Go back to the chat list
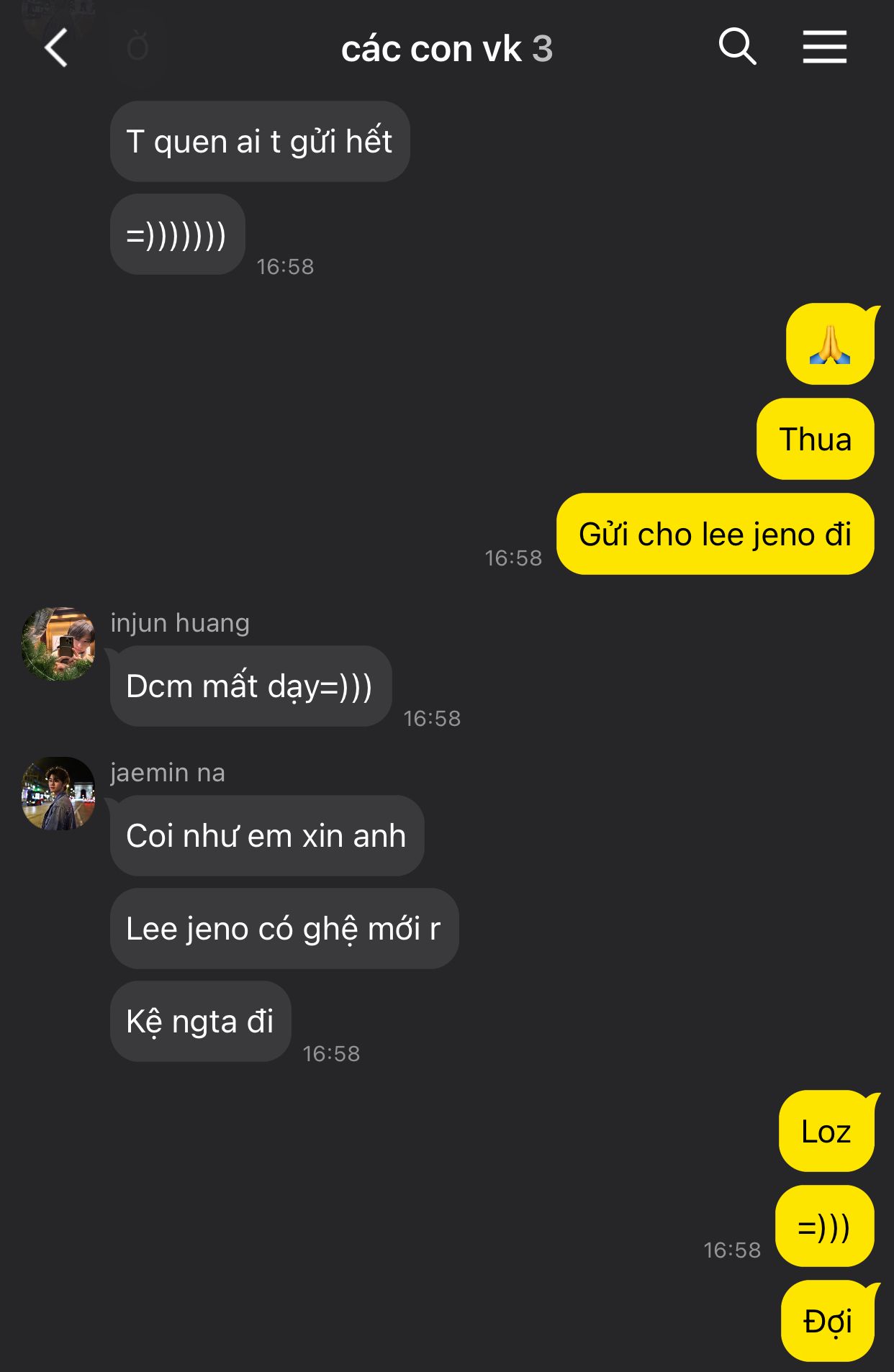Image resolution: width=894 pixels, height=1372 pixels. pos(56,48)
